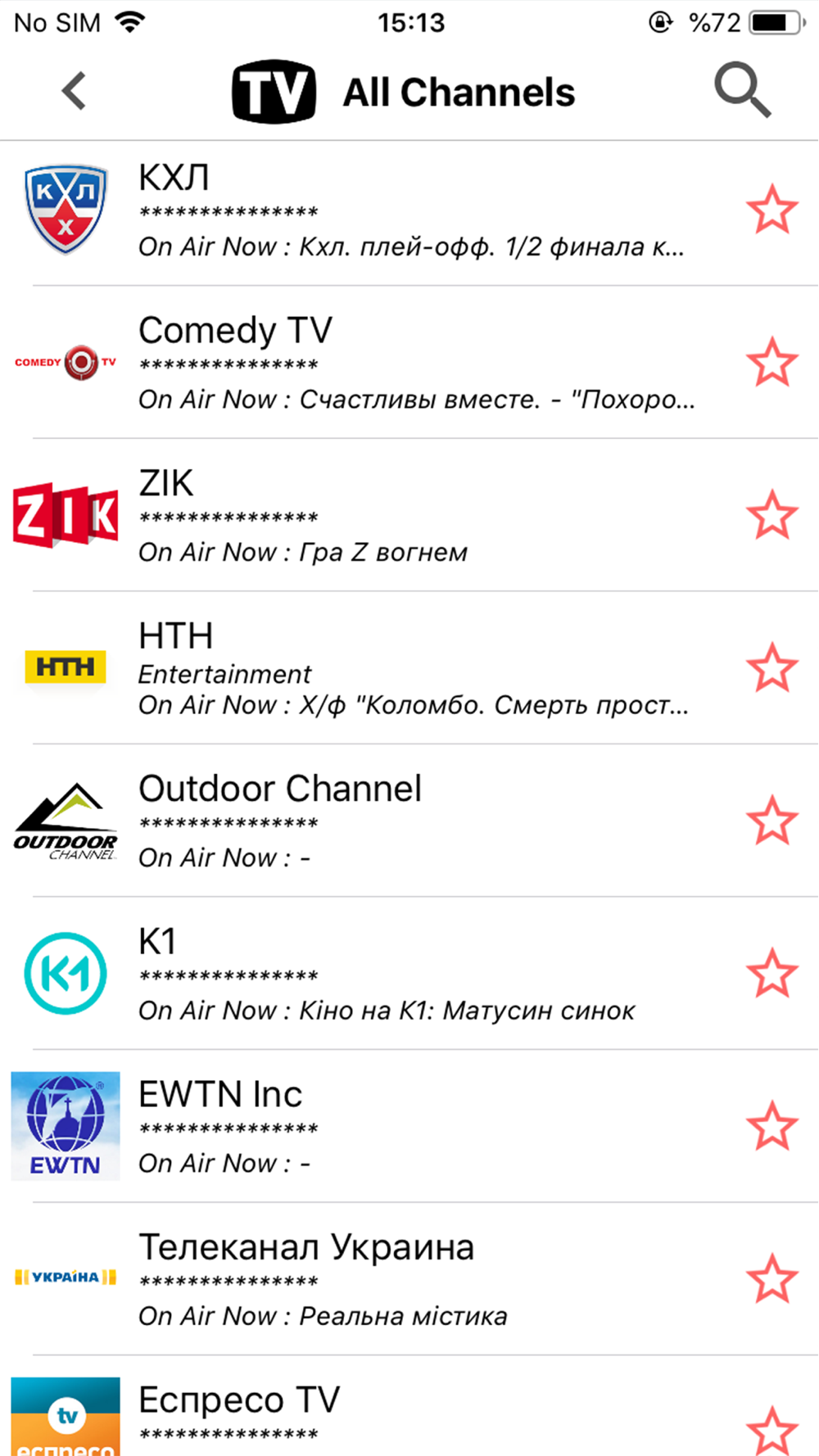Open Телеканал Украина channel
The image size is (819, 1456).
tap(409, 1279)
